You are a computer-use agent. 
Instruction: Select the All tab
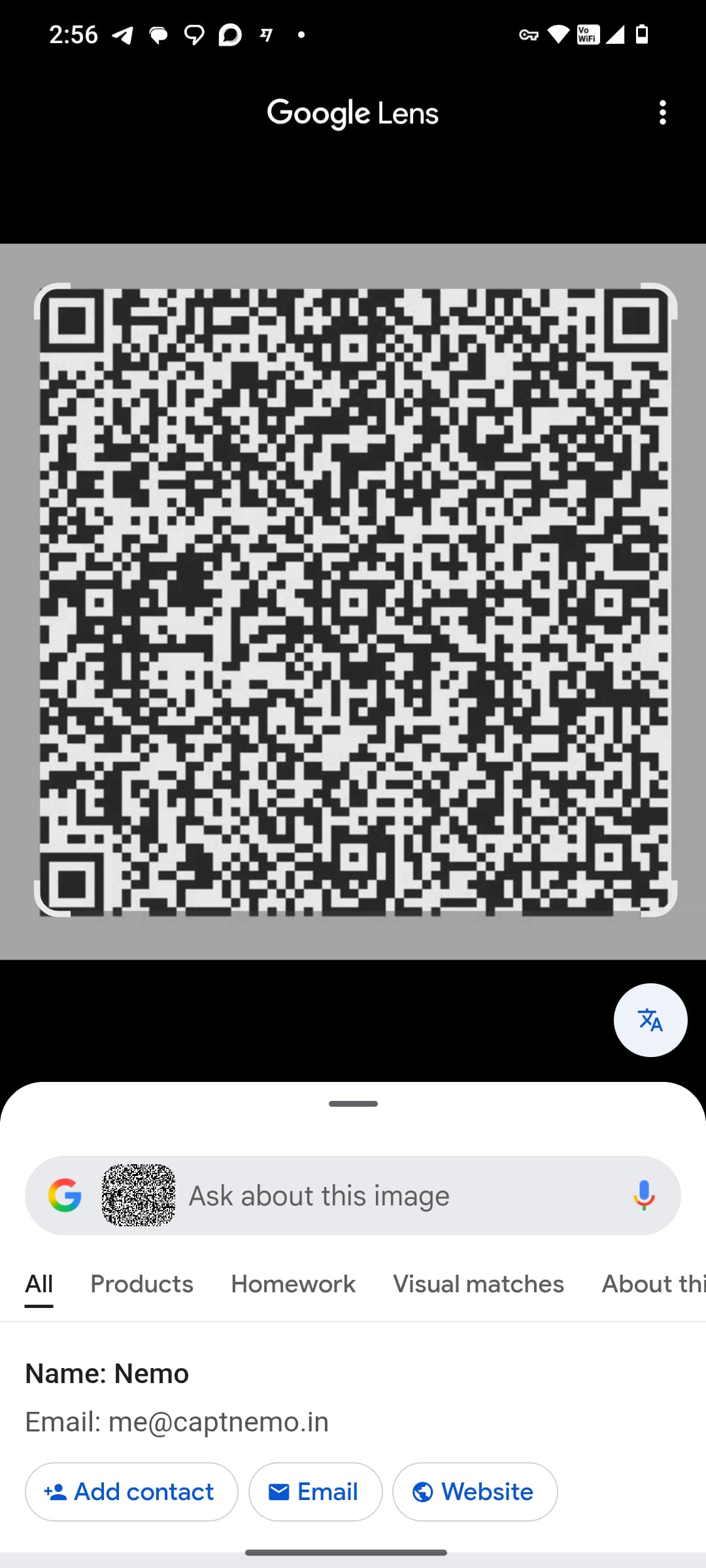pos(39,1284)
